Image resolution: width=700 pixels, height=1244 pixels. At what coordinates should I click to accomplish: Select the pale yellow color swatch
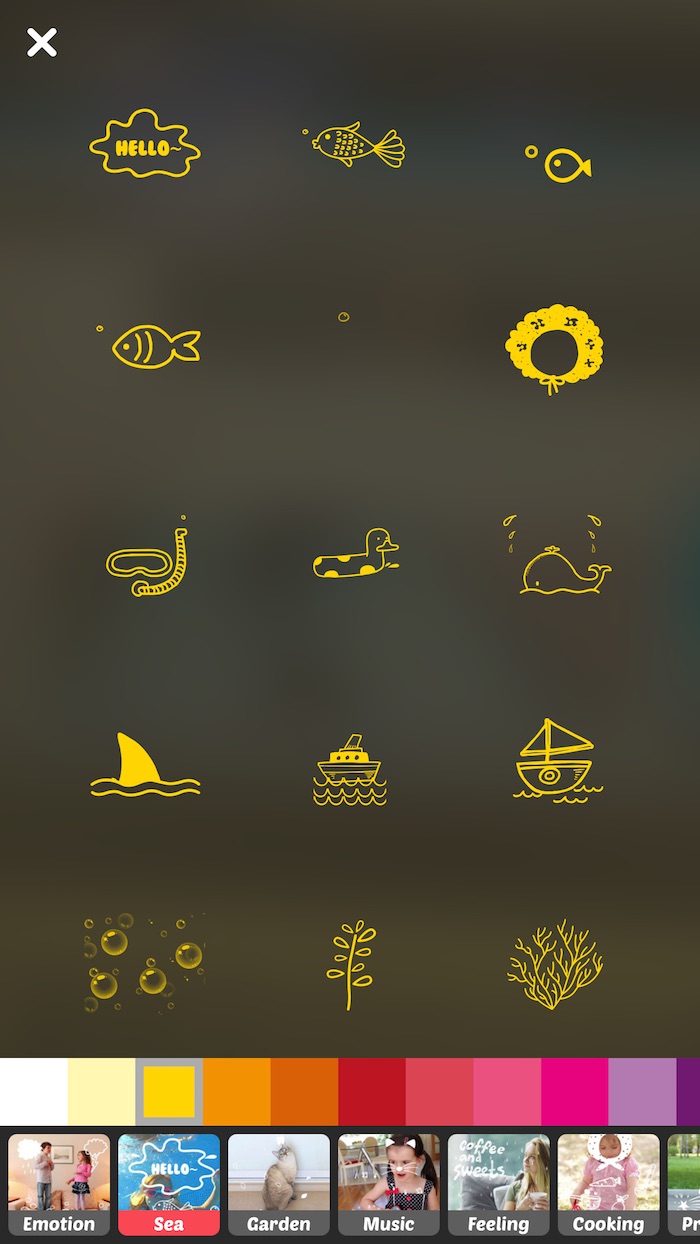(x=101, y=1092)
